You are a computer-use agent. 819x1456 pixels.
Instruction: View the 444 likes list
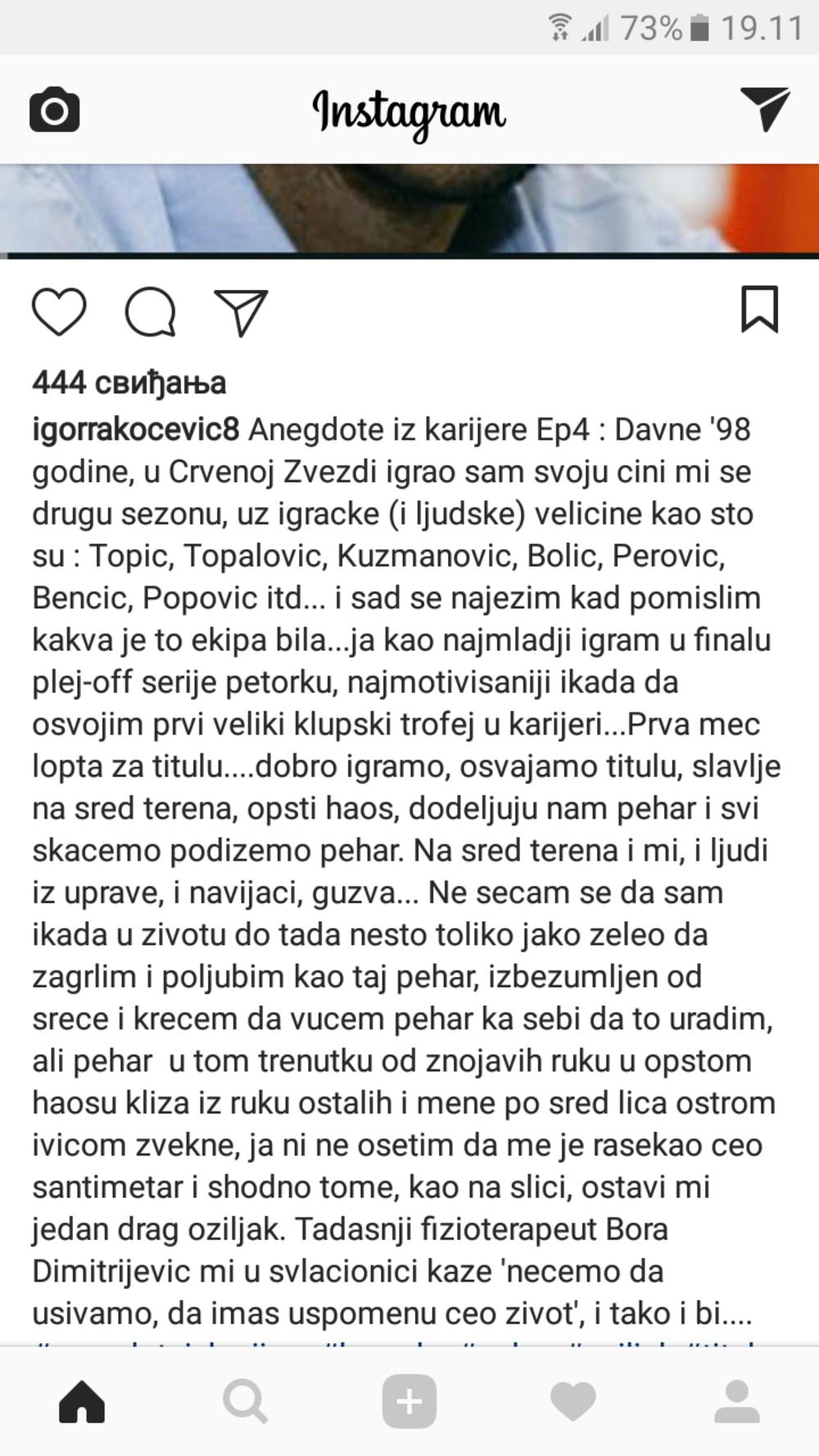point(129,382)
